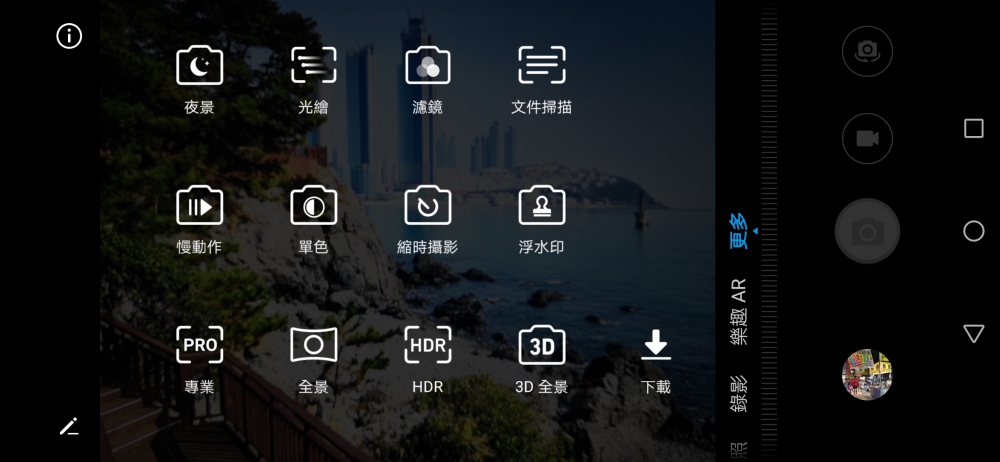
Task: Open the last photo thumbnail
Action: point(867,375)
